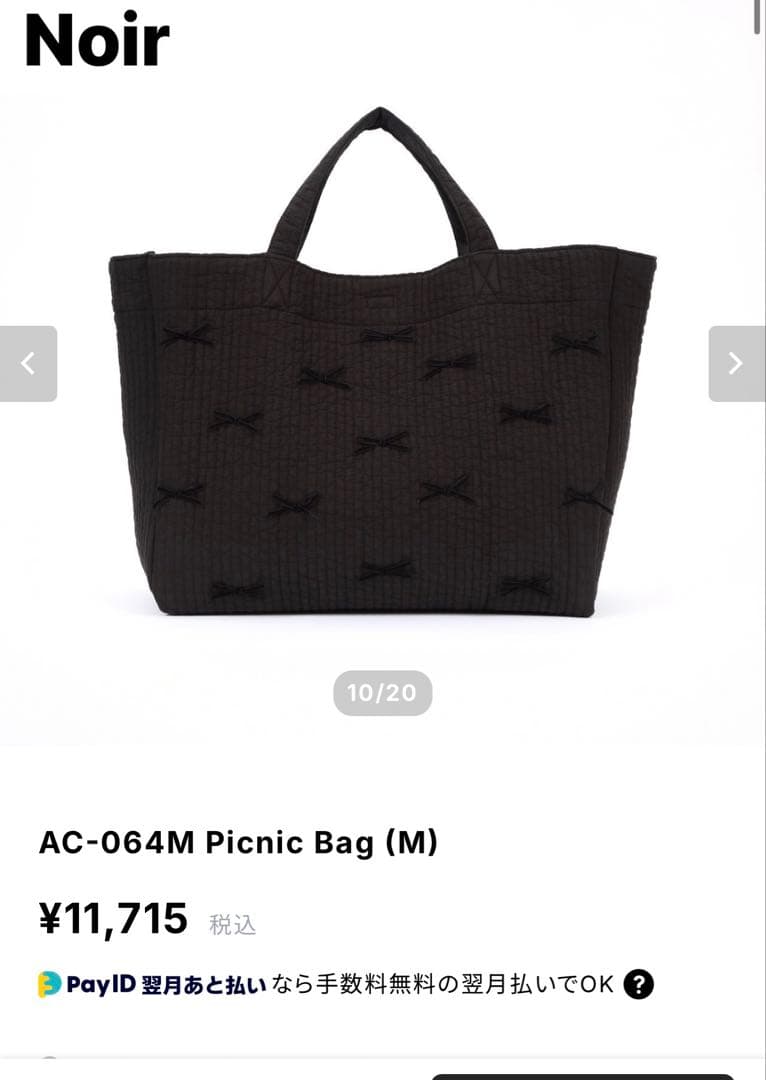Click the "10/20" image counter badge

pos(383,690)
